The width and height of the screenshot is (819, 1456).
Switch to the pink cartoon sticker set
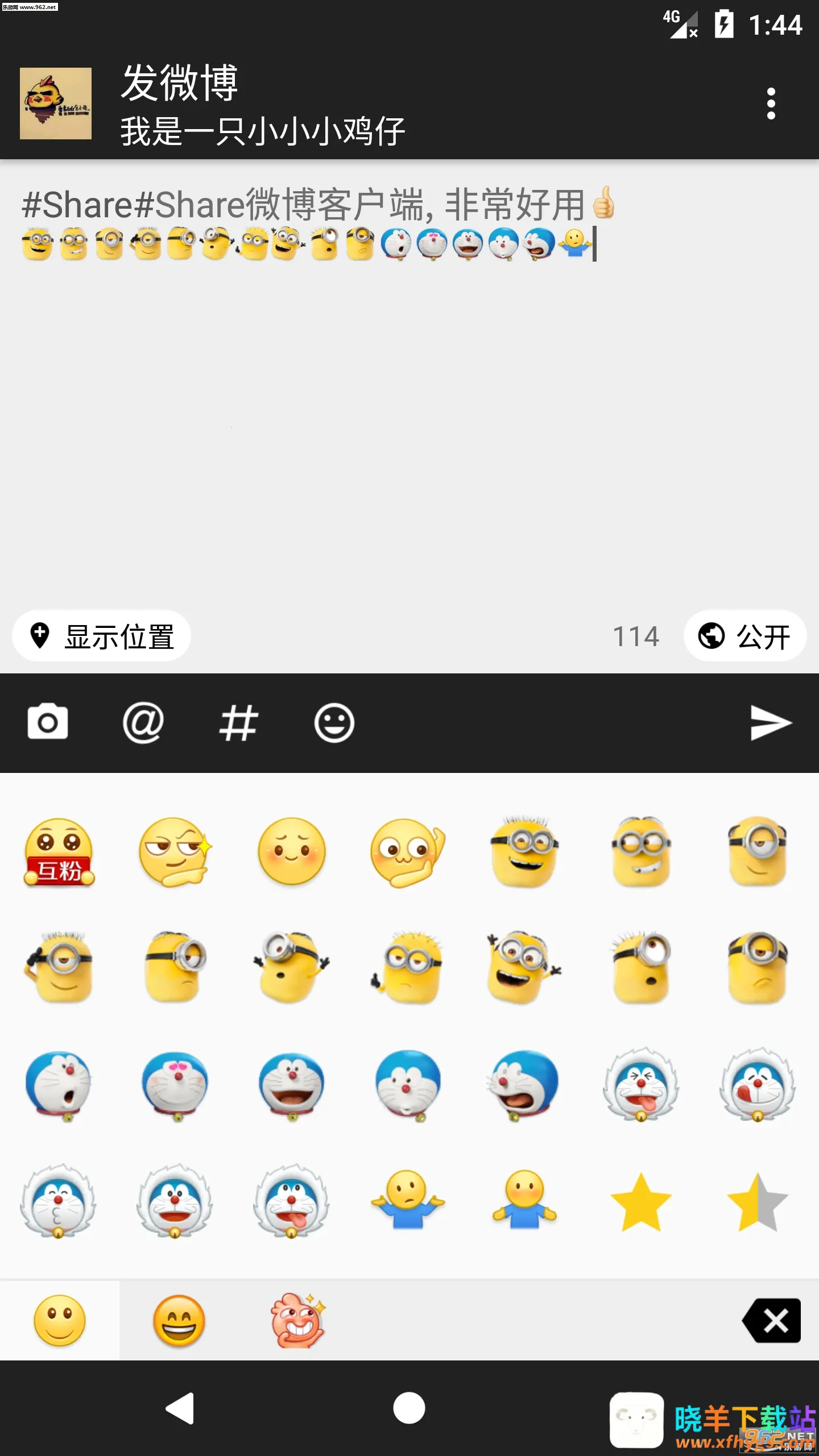(298, 1321)
